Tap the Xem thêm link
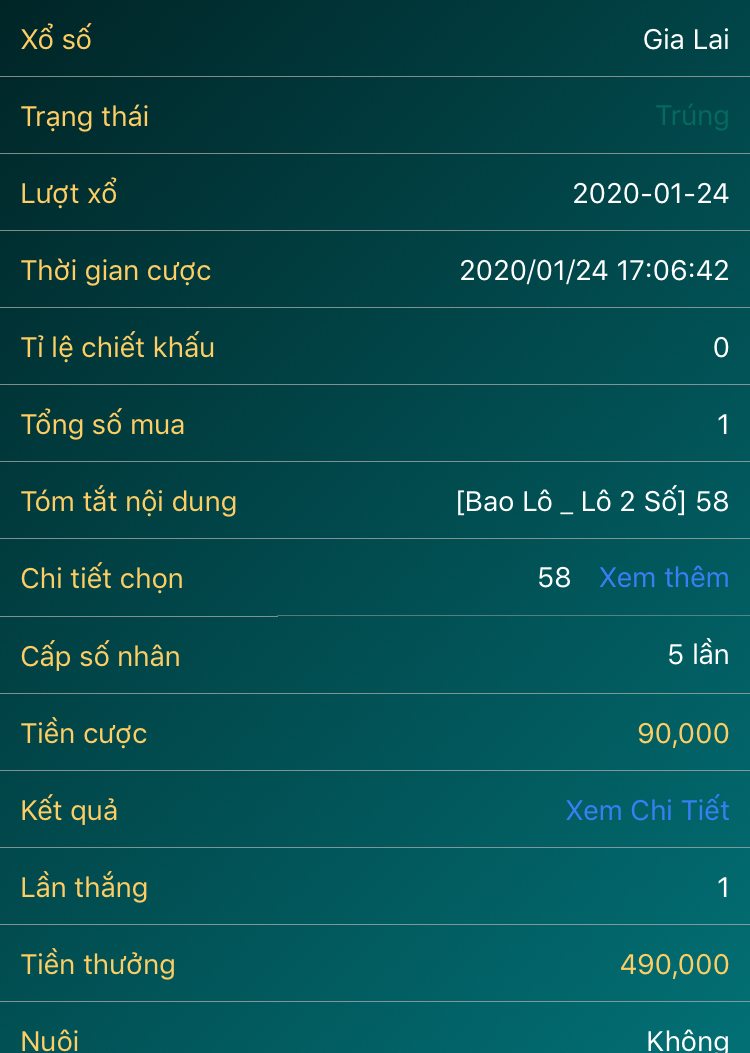The height and width of the screenshot is (1053, 750). pos(663,577)
